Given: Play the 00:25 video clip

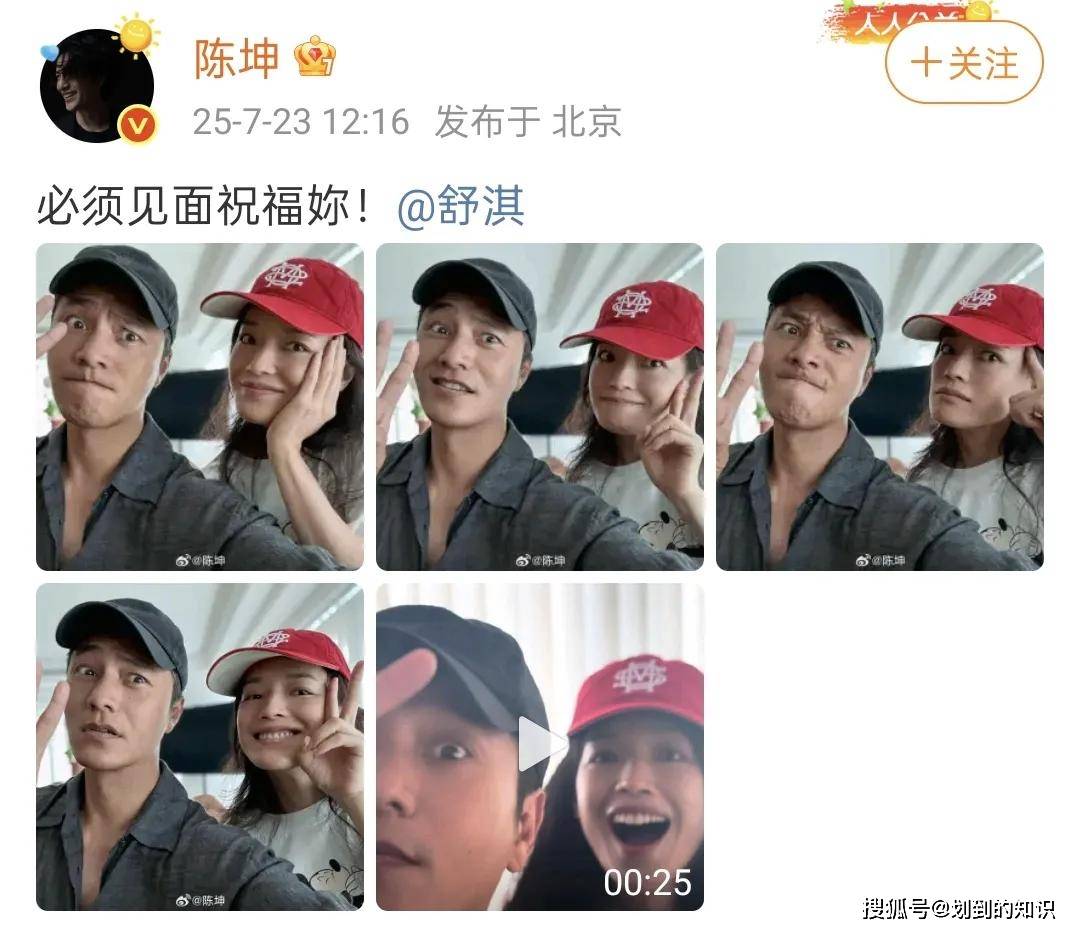Looking at the screenshot, I should coord(540,745).
